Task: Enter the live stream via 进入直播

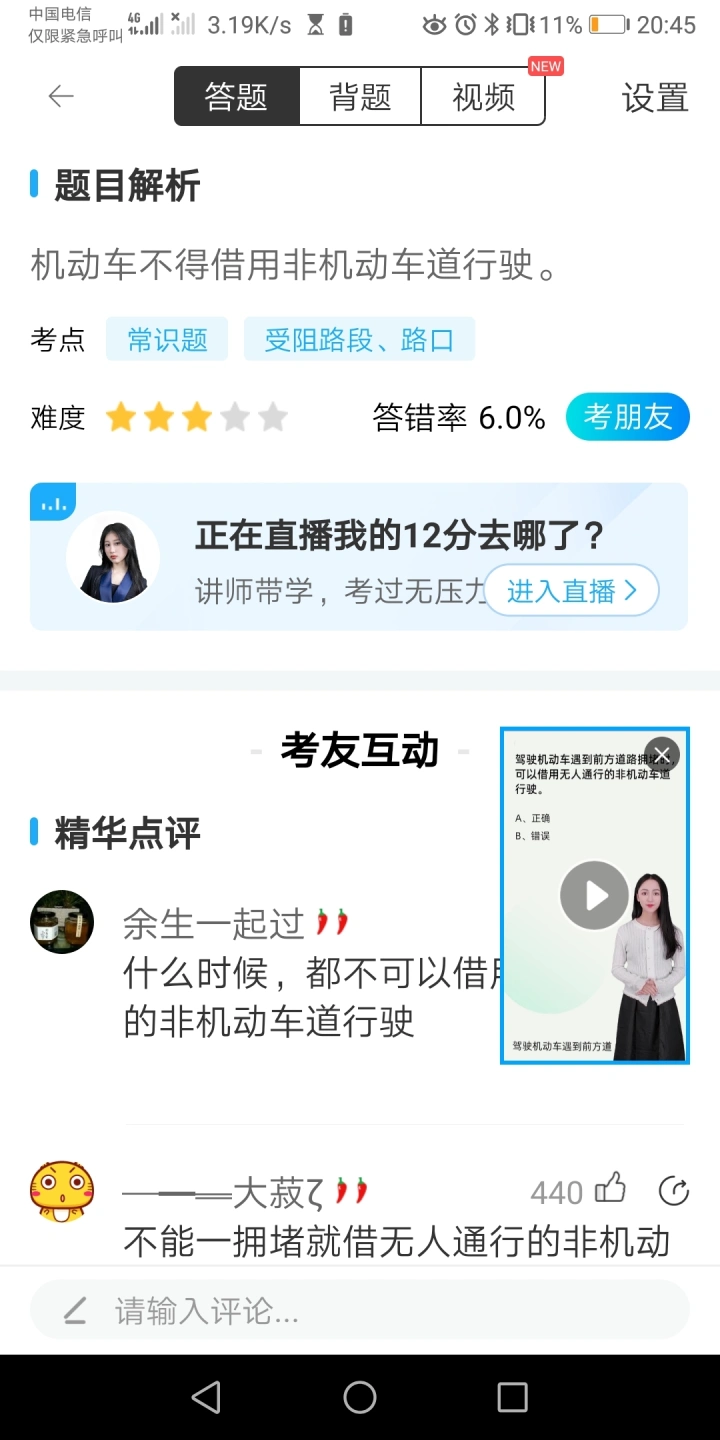Action: click(x=571, y=591)
